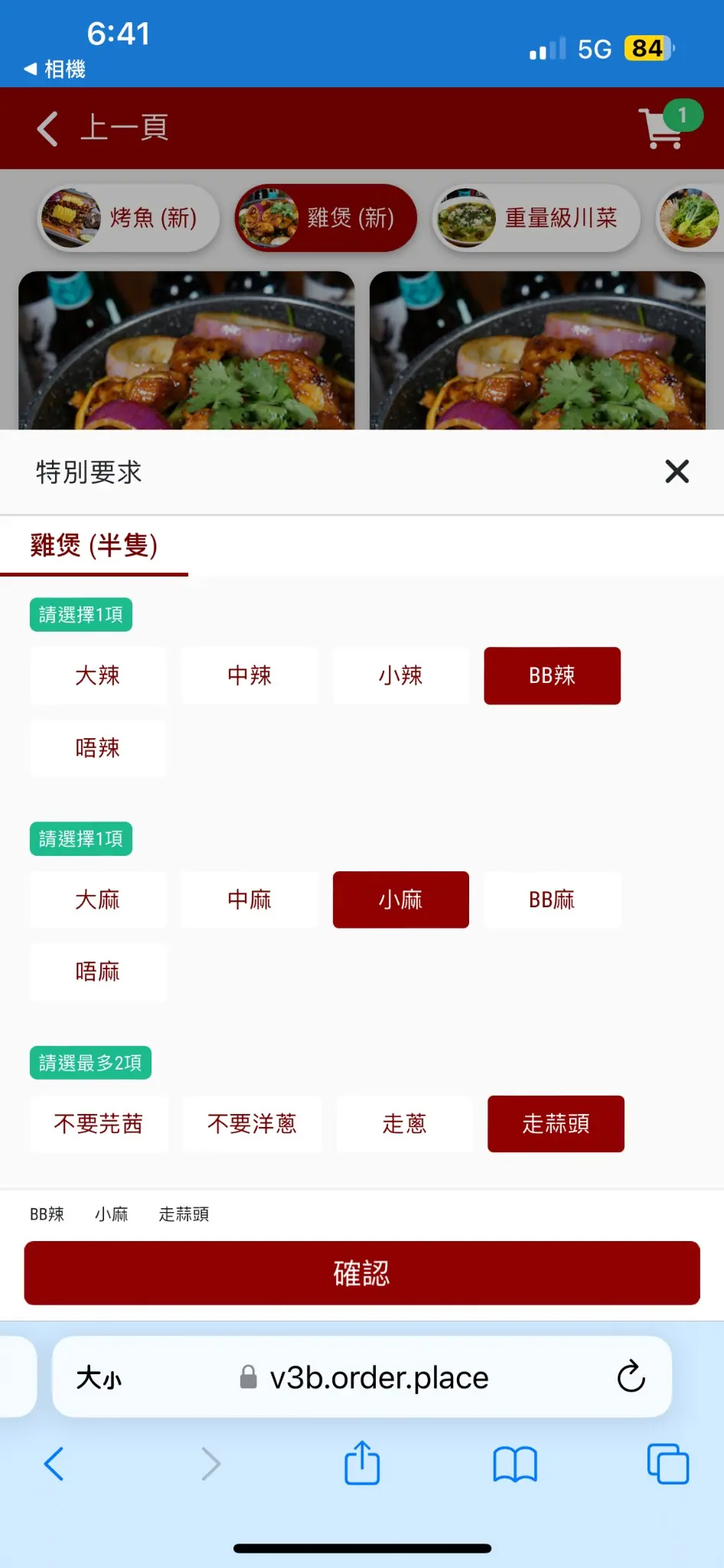
Task: Open Safari bookmarks
Action: (515, 1463)
